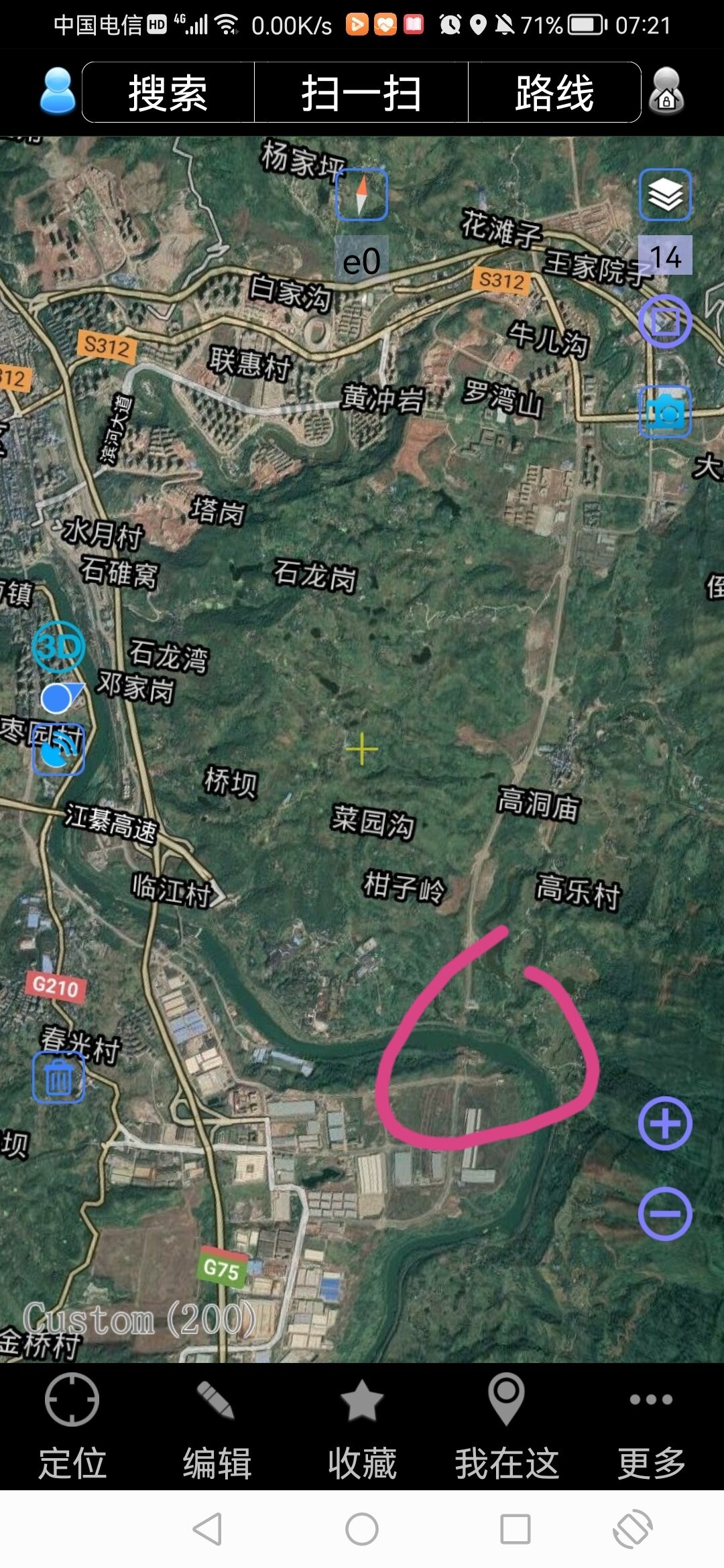Open the camera tool
Viewport: 724px width, 1568px height.
tap(665, 411)
